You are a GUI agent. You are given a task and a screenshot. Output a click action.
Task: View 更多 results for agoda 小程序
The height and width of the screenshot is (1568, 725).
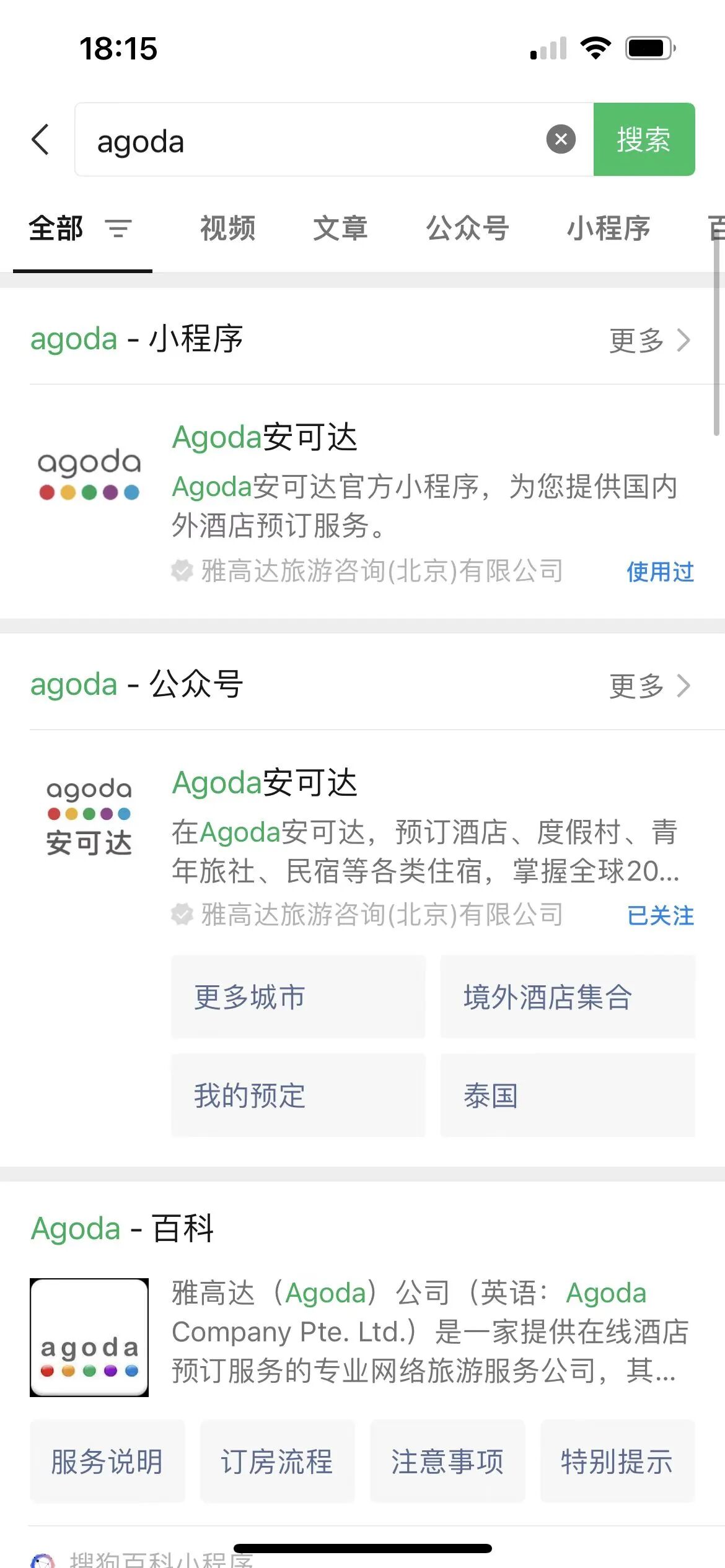pos(649,340)
